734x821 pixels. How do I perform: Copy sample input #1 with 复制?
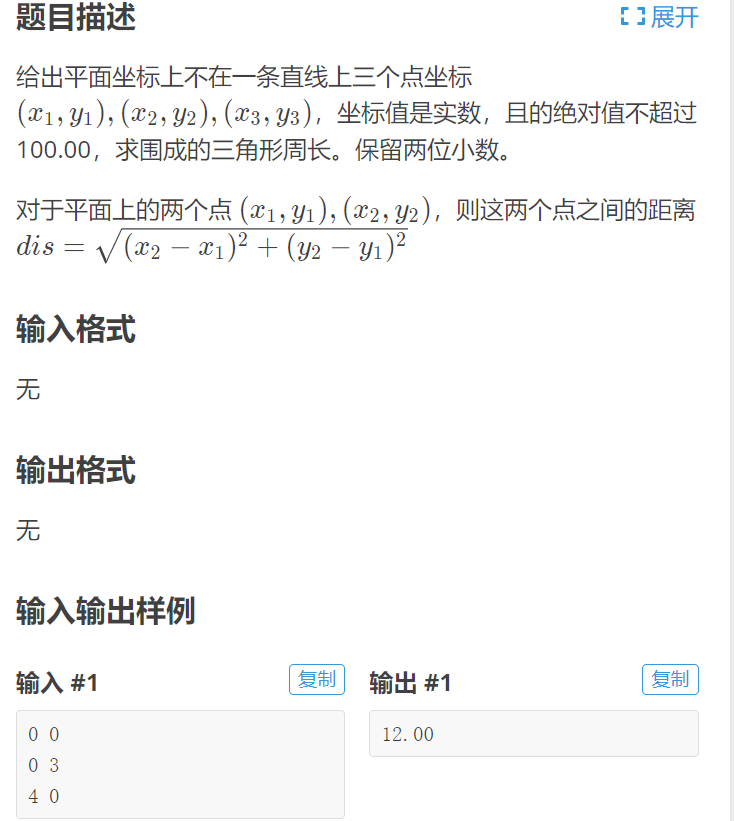[317, 680]
